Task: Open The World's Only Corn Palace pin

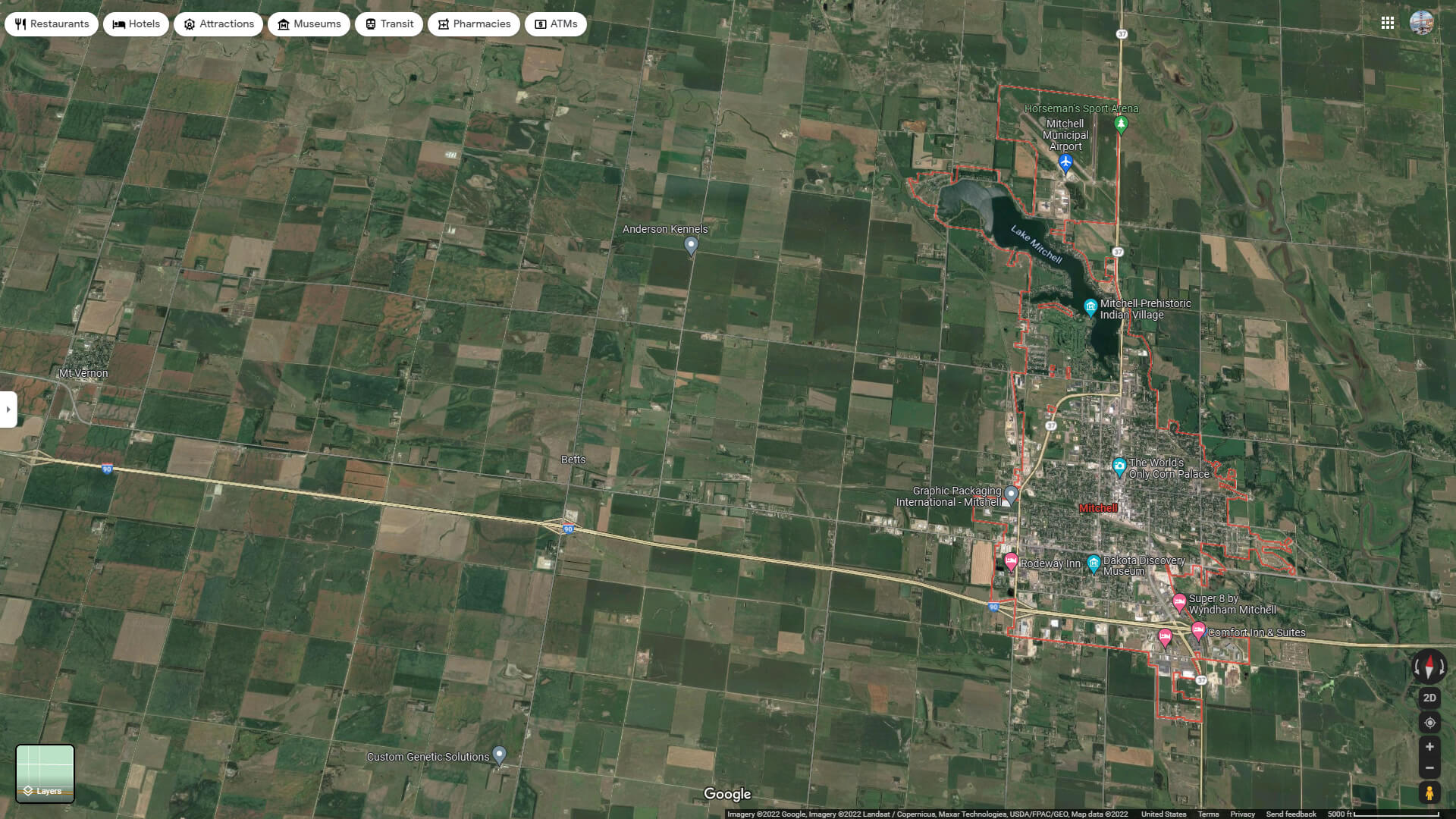Action: click(x=1119, y=466)
